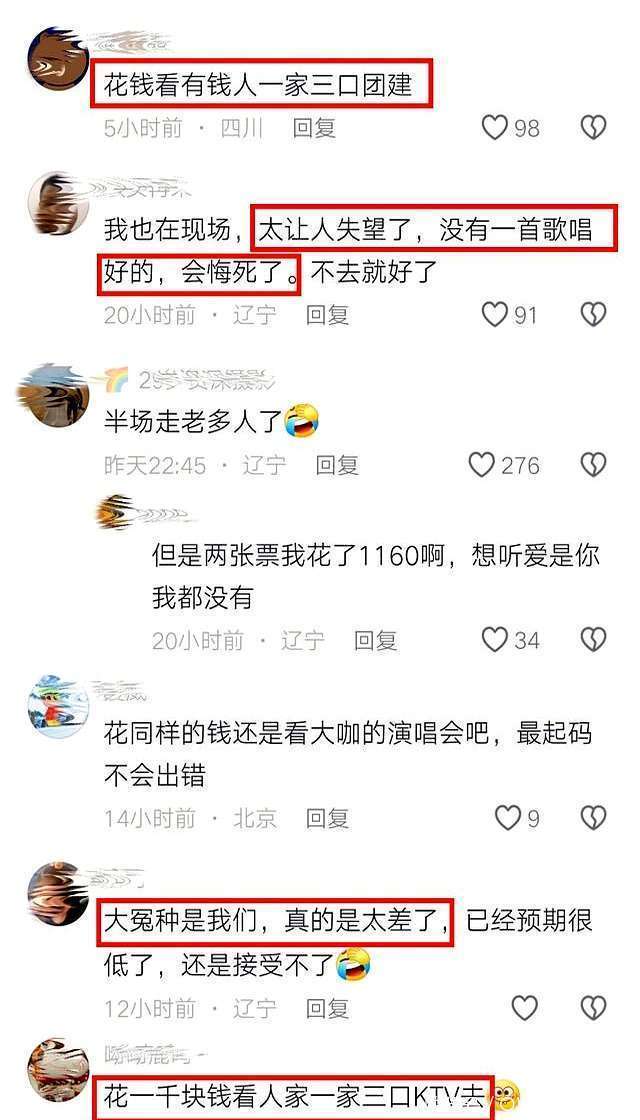Reply to the '我也在现场' comment

(x=327, y=315)
